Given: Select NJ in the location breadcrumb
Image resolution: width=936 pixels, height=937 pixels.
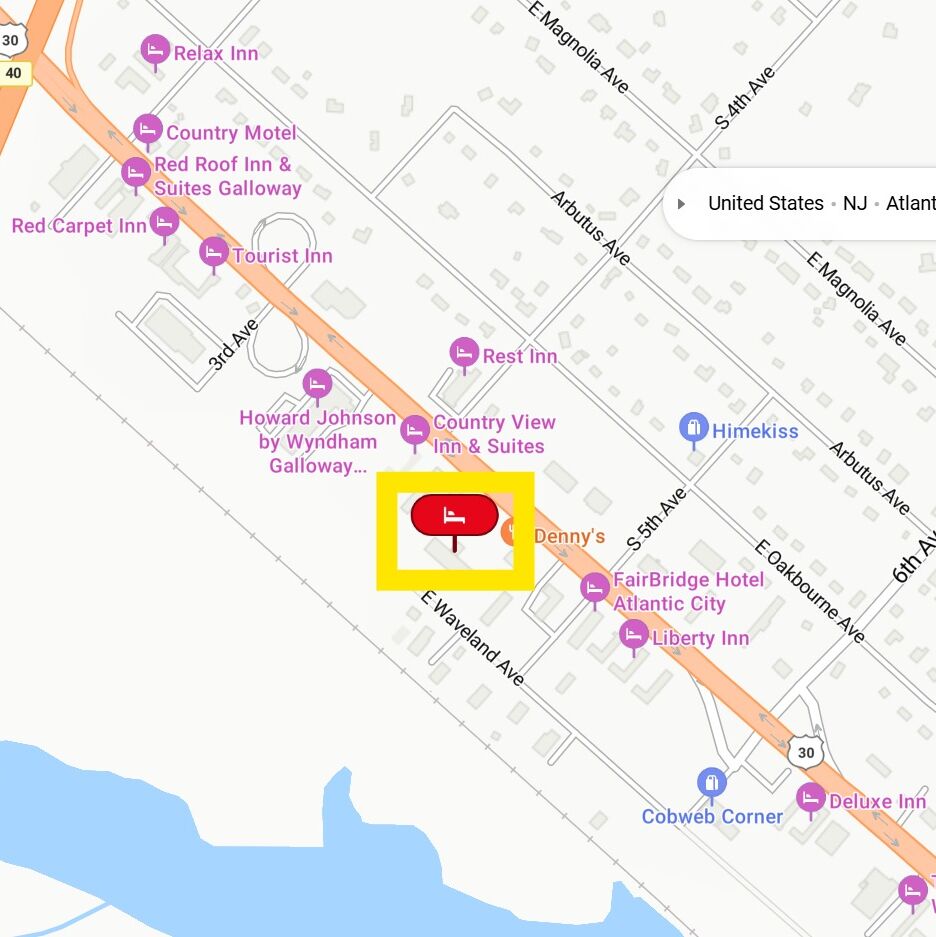Looking at the screenshot, I should pyautogui.click(x=855, y=204).
